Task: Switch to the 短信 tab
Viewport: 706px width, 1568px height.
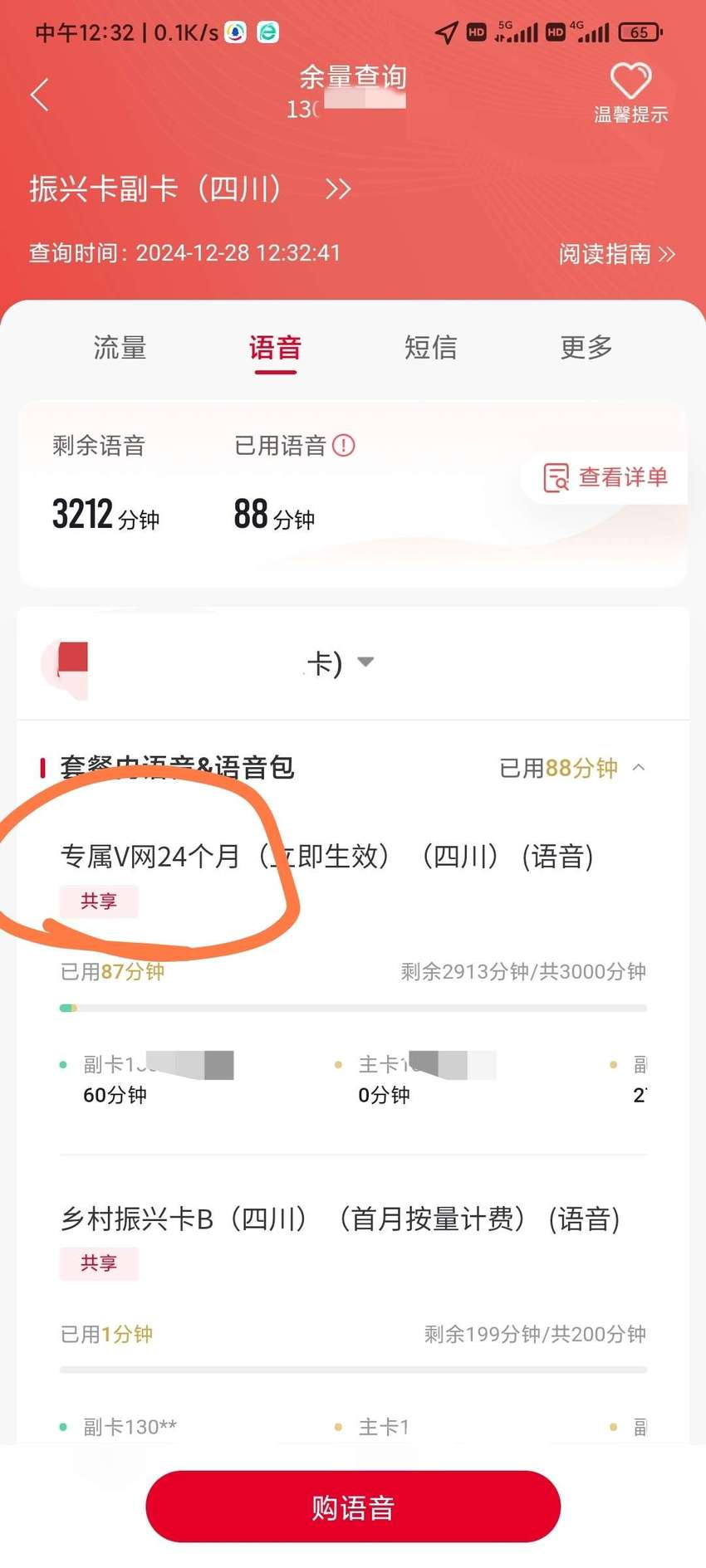Action: (430, 347)
